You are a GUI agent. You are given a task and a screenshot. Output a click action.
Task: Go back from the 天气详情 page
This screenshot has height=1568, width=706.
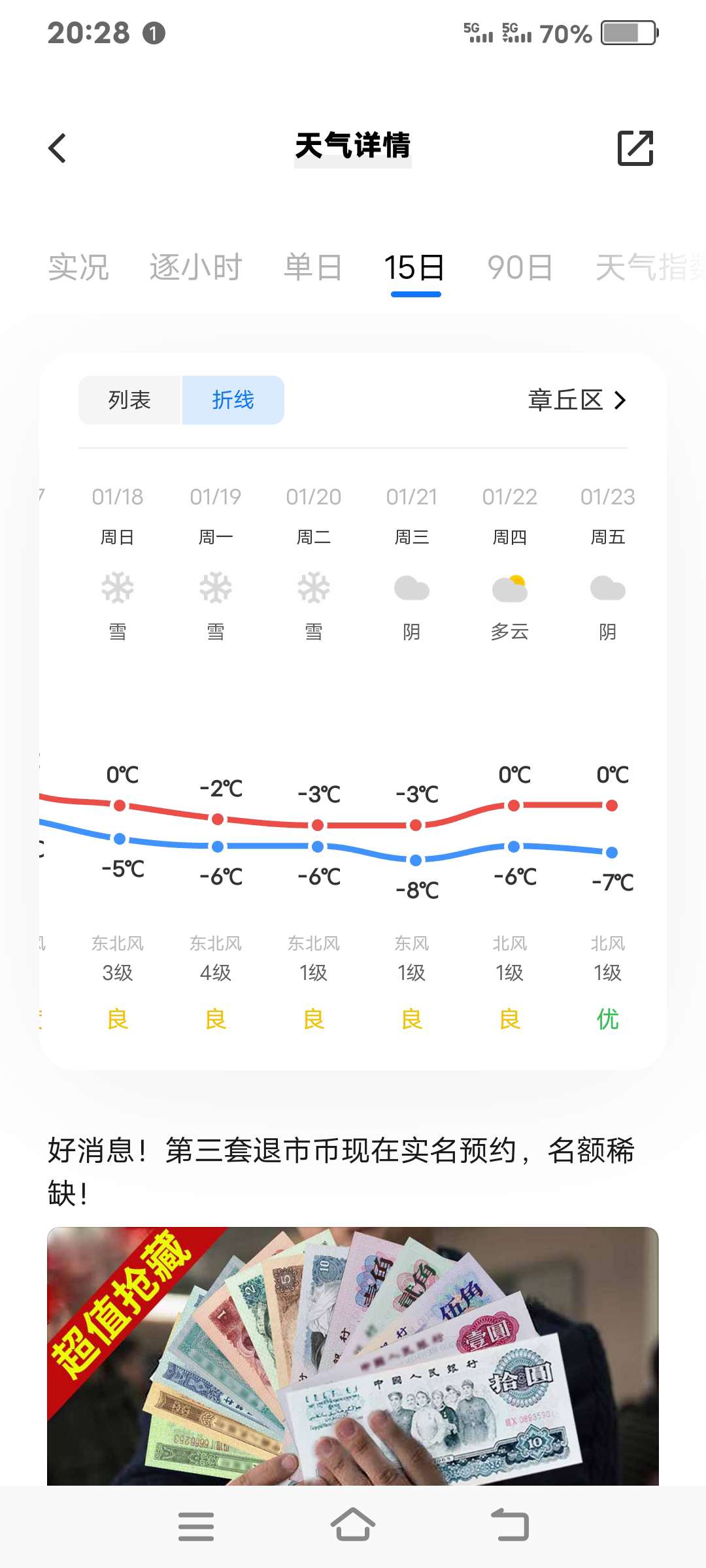click(x=58, y=148)
